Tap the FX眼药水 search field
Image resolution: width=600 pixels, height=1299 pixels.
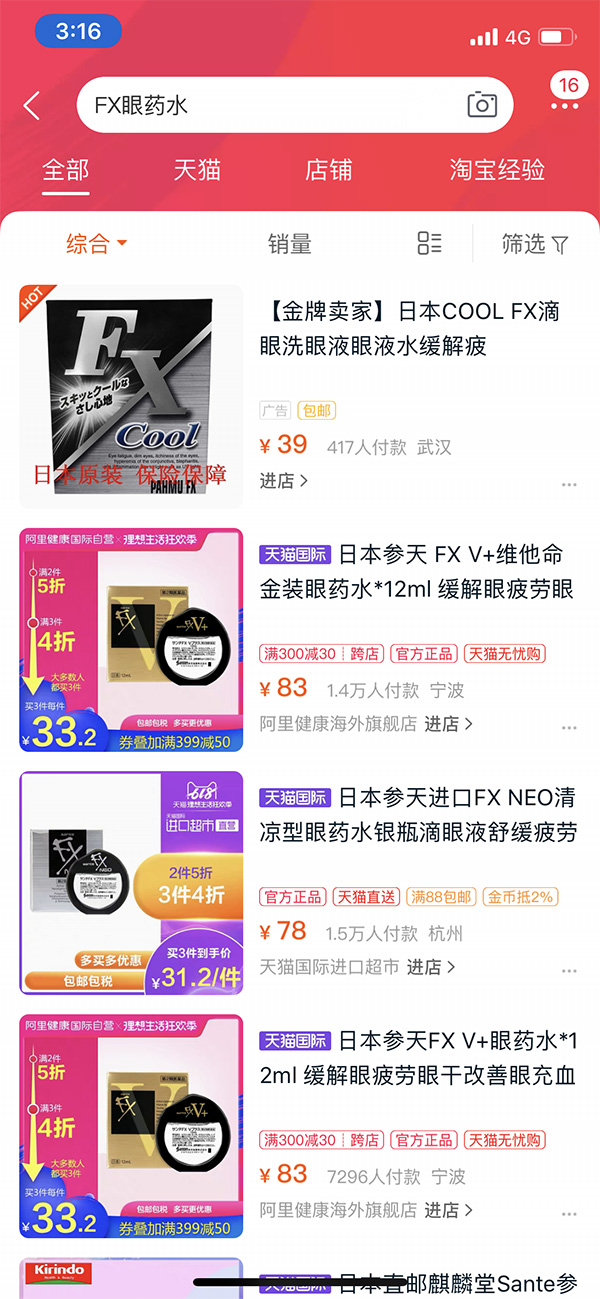coord(270,105)
